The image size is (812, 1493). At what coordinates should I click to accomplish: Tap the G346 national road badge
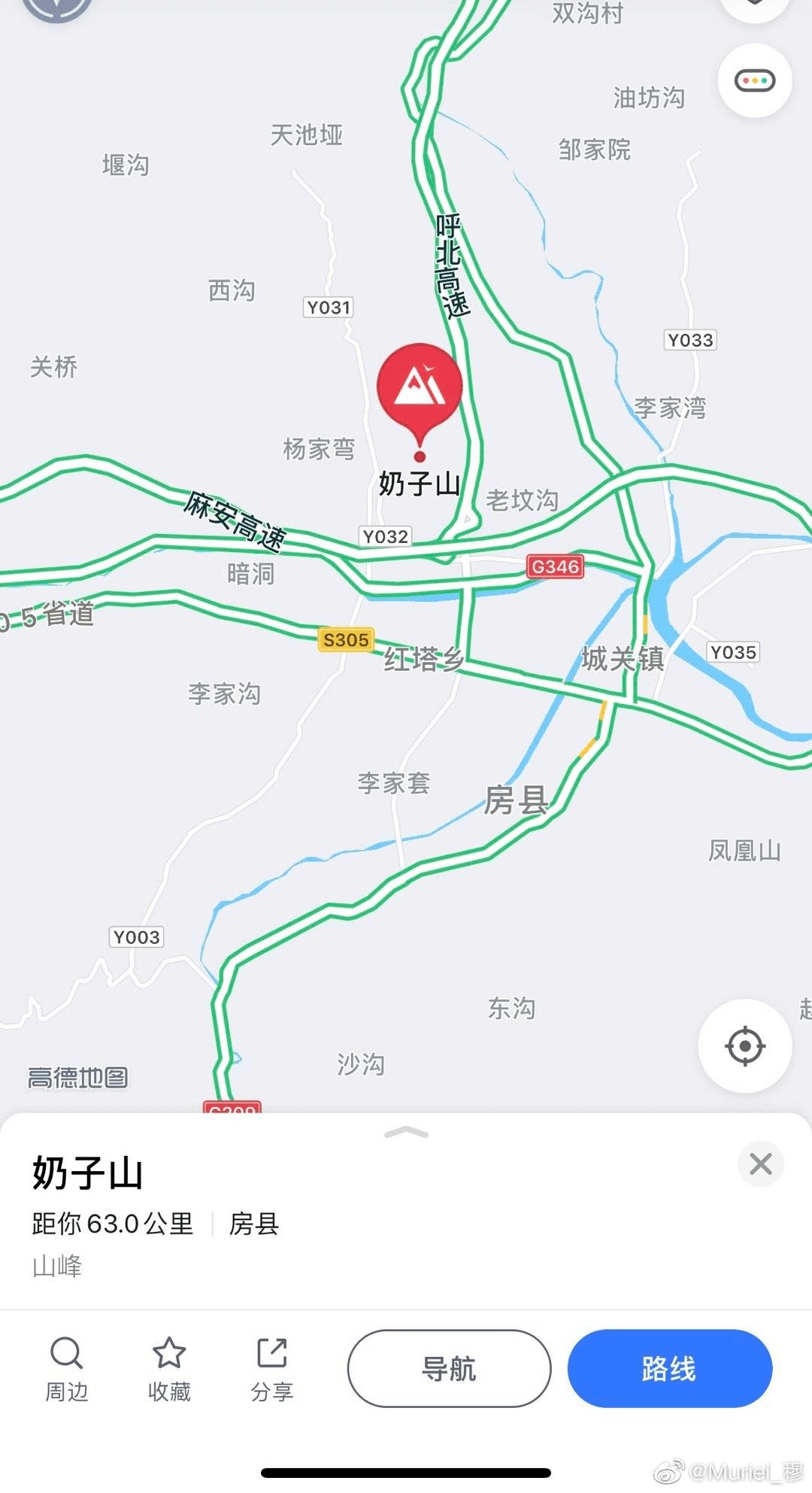pyautogui.click(x=556, y=566)
